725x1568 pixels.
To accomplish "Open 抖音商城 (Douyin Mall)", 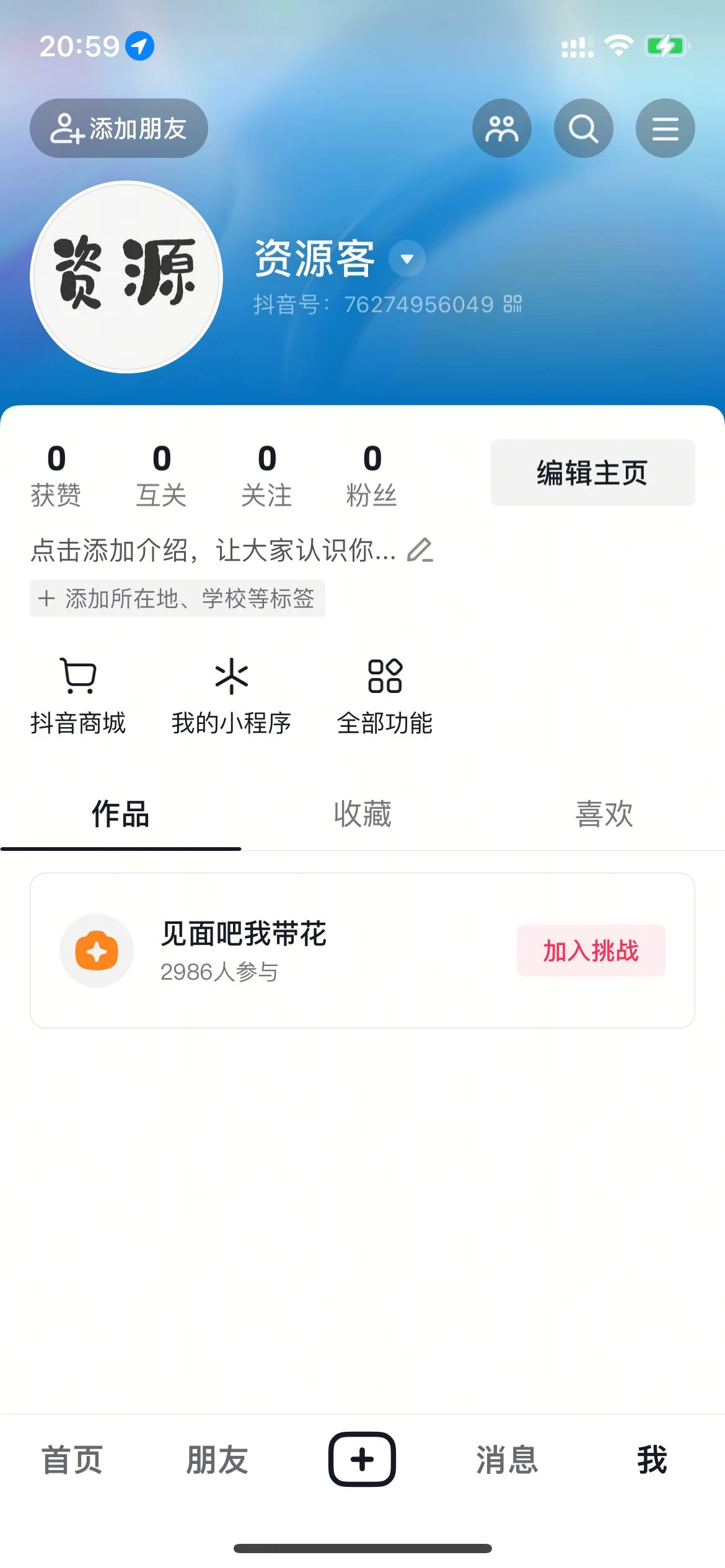I will point(79,695).
